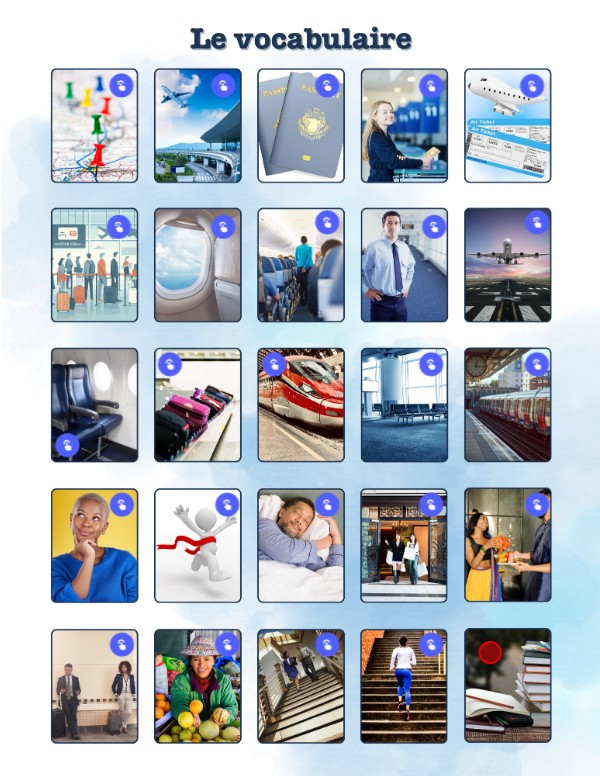Open the hotspot on the passports picture

coord(327,86)
